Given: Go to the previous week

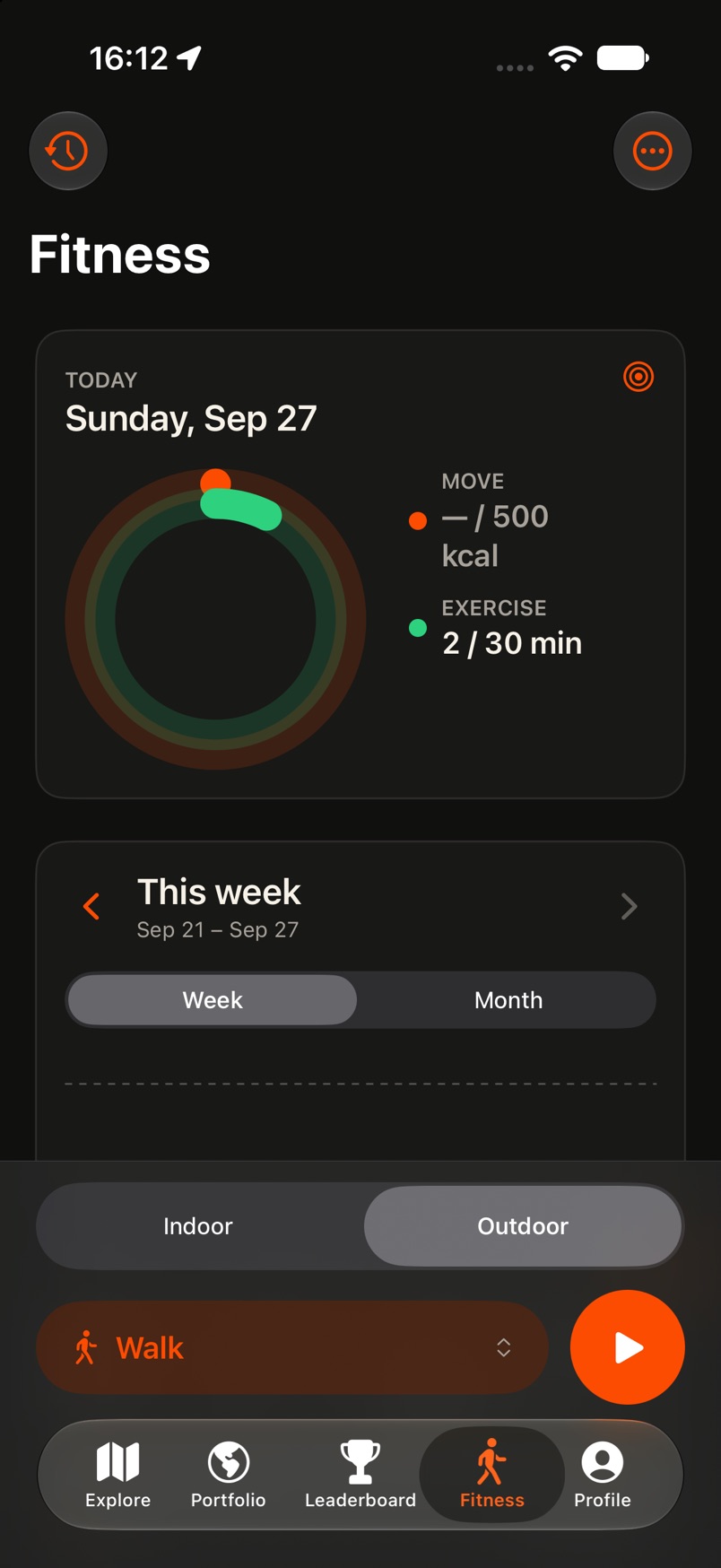Looking at the screenshot, I should pos(91,906).
